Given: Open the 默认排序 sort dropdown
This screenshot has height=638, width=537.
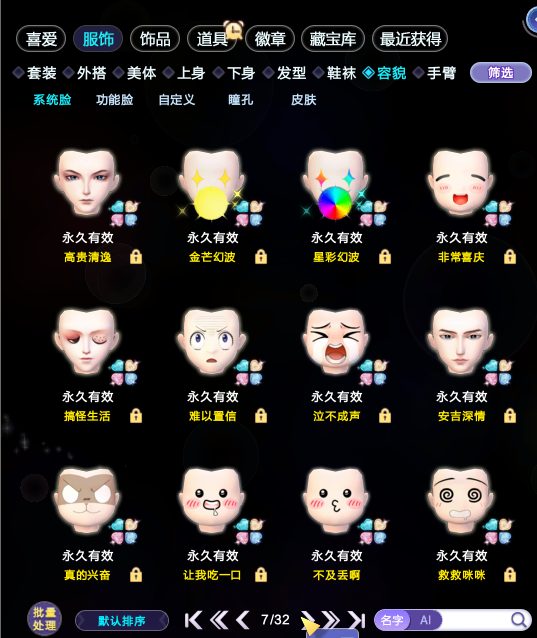Looking at the screenshot, I should coord(122,621).
